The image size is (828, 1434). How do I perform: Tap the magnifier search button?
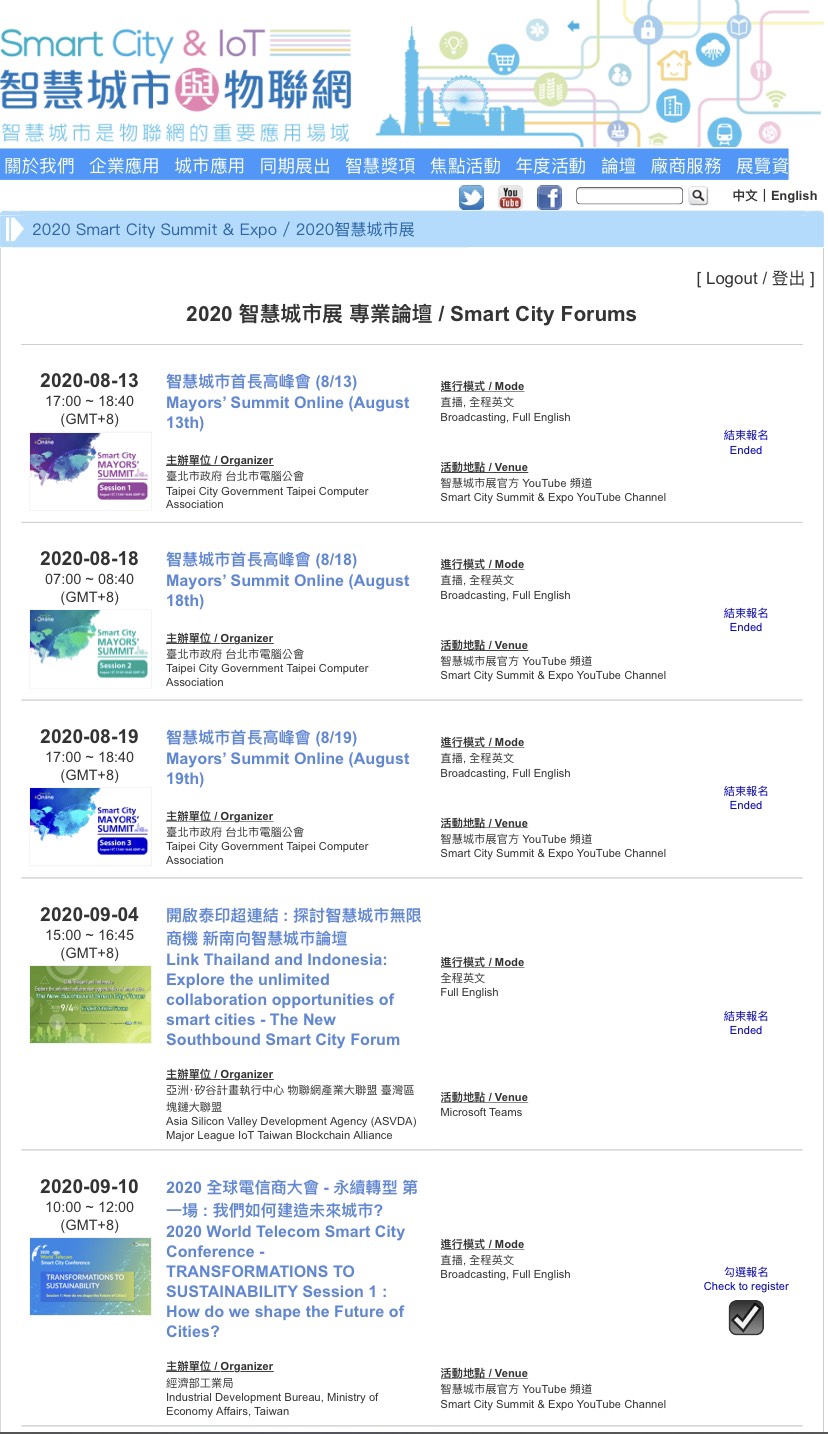tap(699, 196)
